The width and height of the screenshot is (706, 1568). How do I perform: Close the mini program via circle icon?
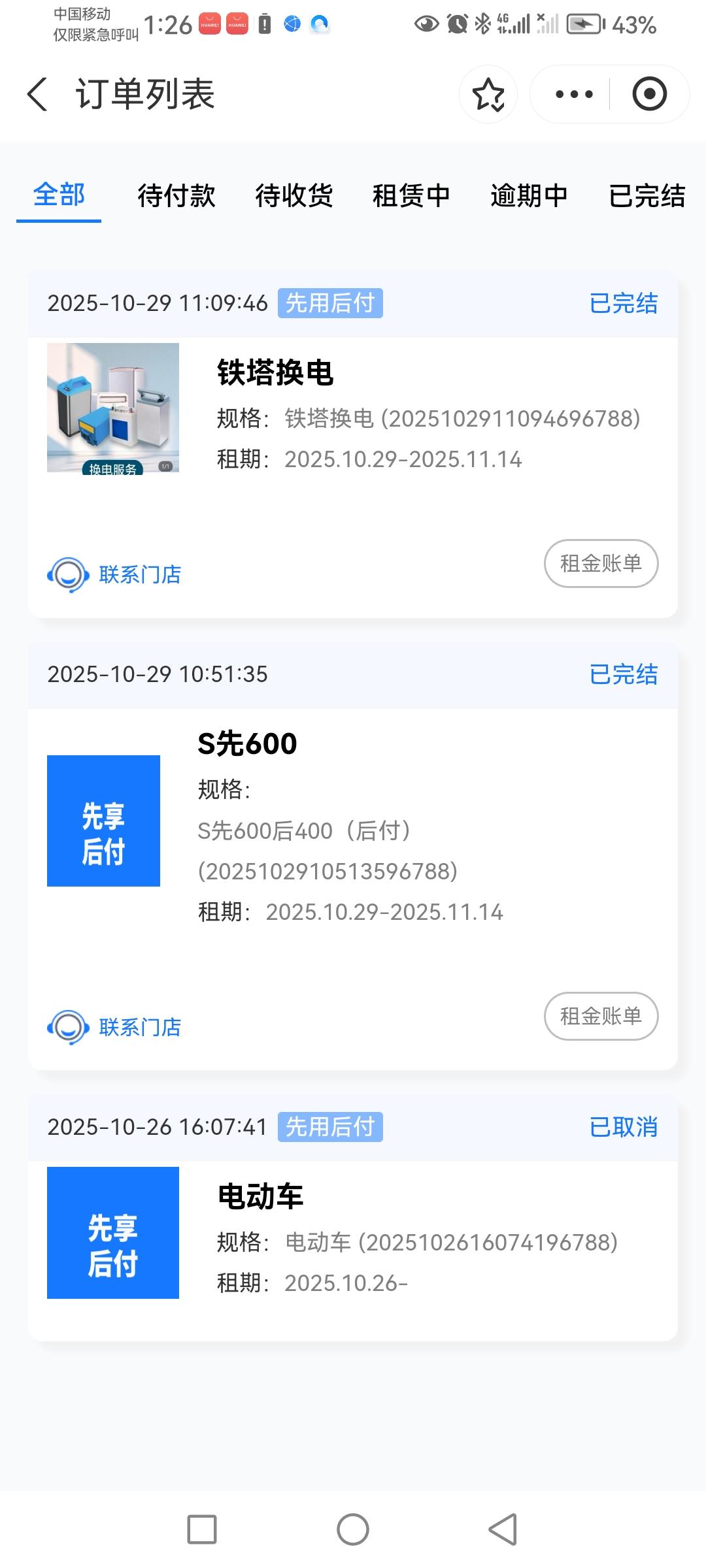click(649, 95)
